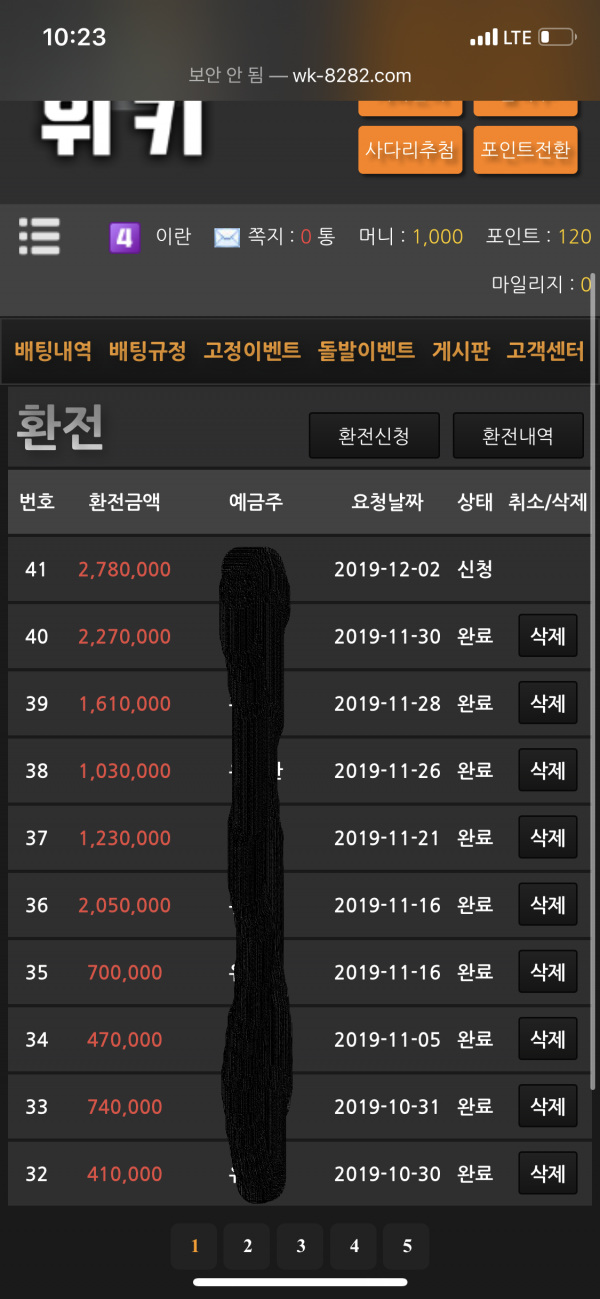Delete entry number 32 with 삭제
Screen dimensions: 600x1299
pos(548,1173)
